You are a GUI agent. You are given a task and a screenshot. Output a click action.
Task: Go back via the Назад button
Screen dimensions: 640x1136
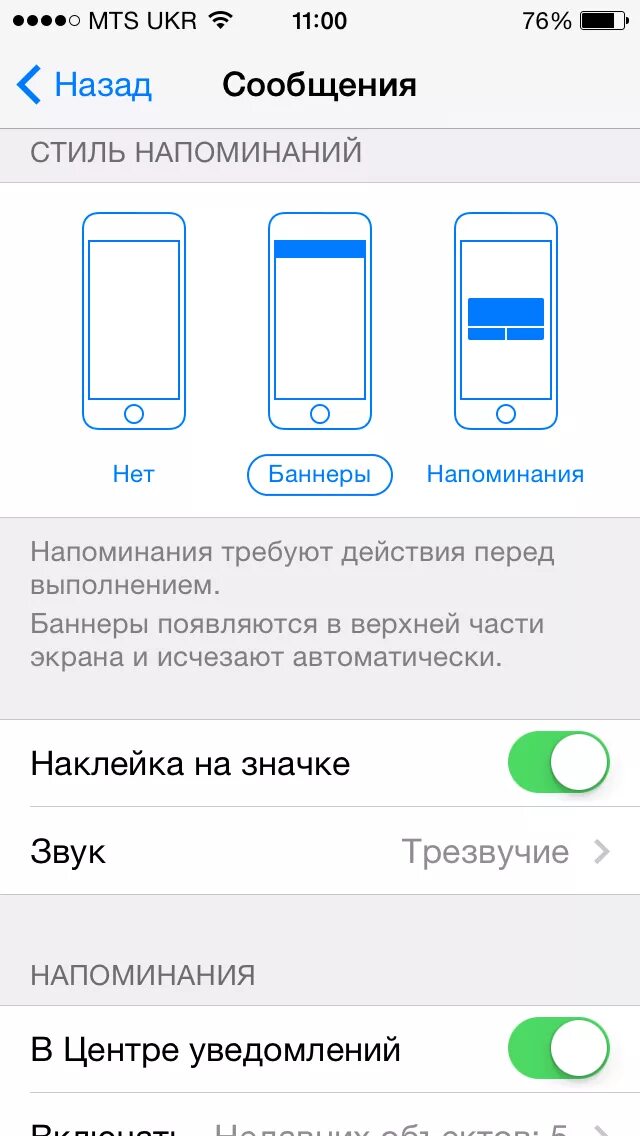84,85
